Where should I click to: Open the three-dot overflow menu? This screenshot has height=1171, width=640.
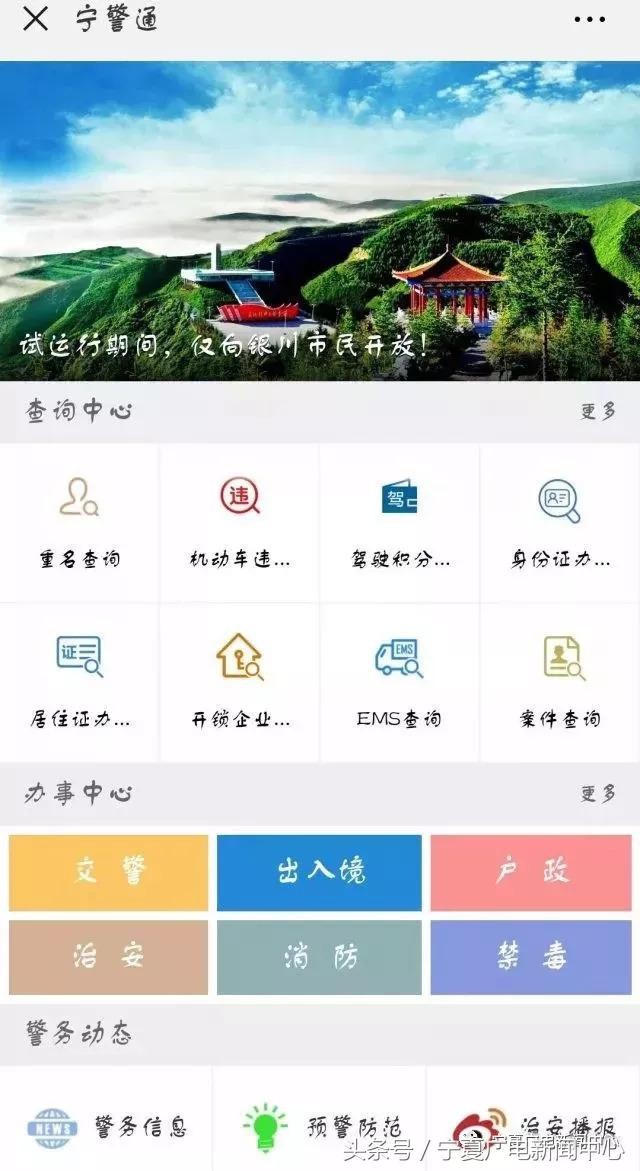pyautogui.click(x=589, y=19)
